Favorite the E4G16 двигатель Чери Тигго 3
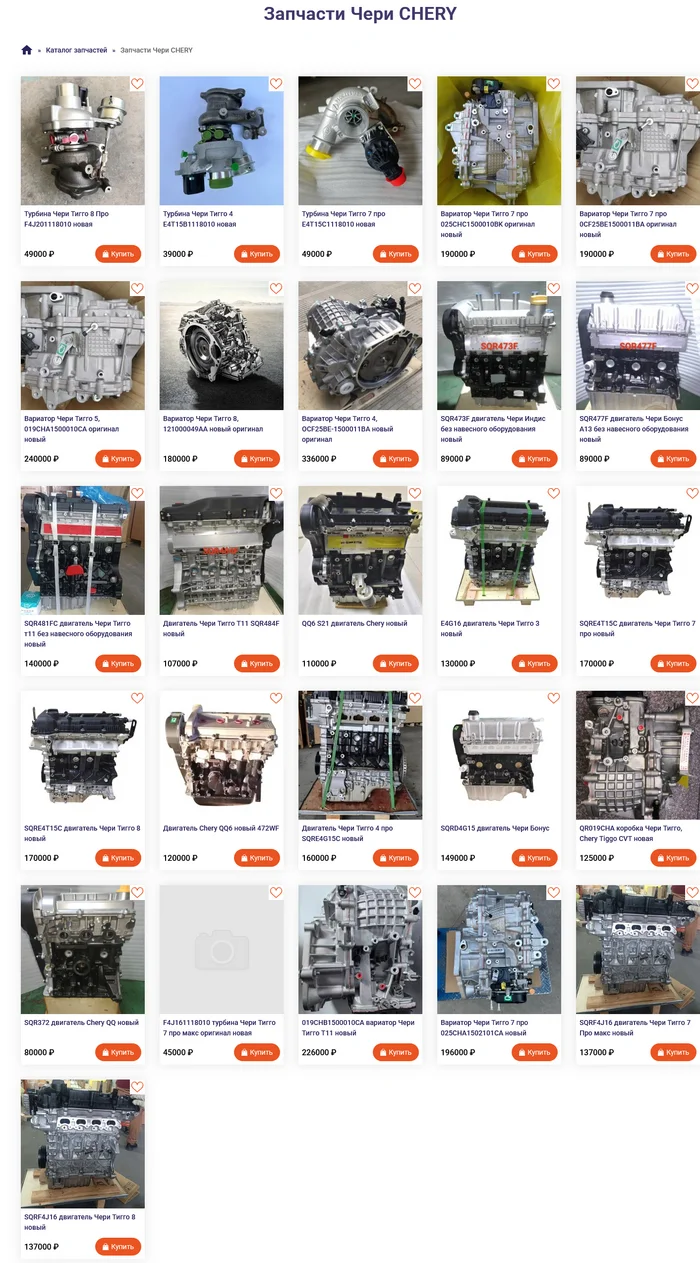The width and height of the screenshot is (700, 1263). click(x=554, y=493)
